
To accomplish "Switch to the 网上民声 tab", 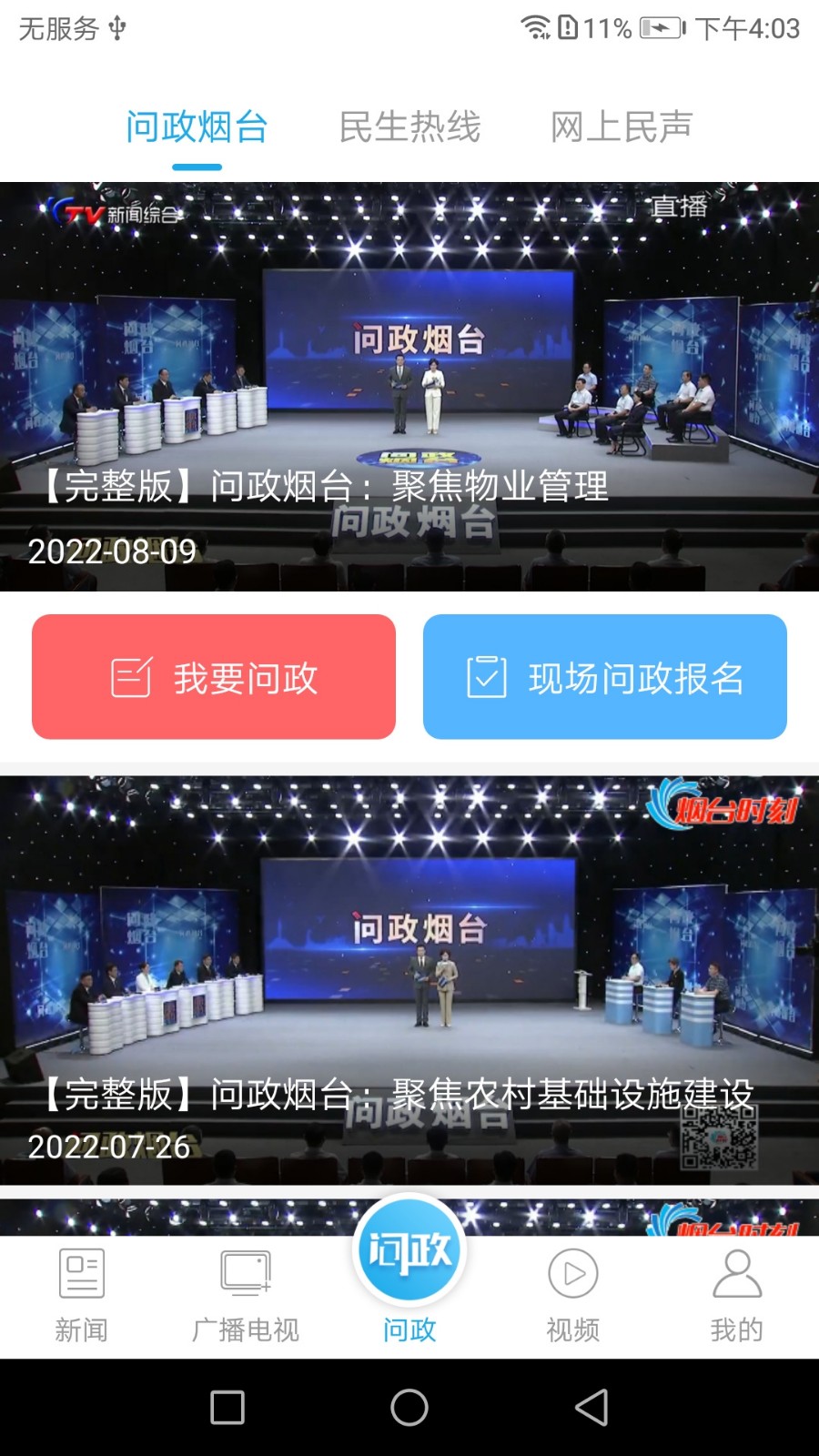I will click(x=621, y=127).
